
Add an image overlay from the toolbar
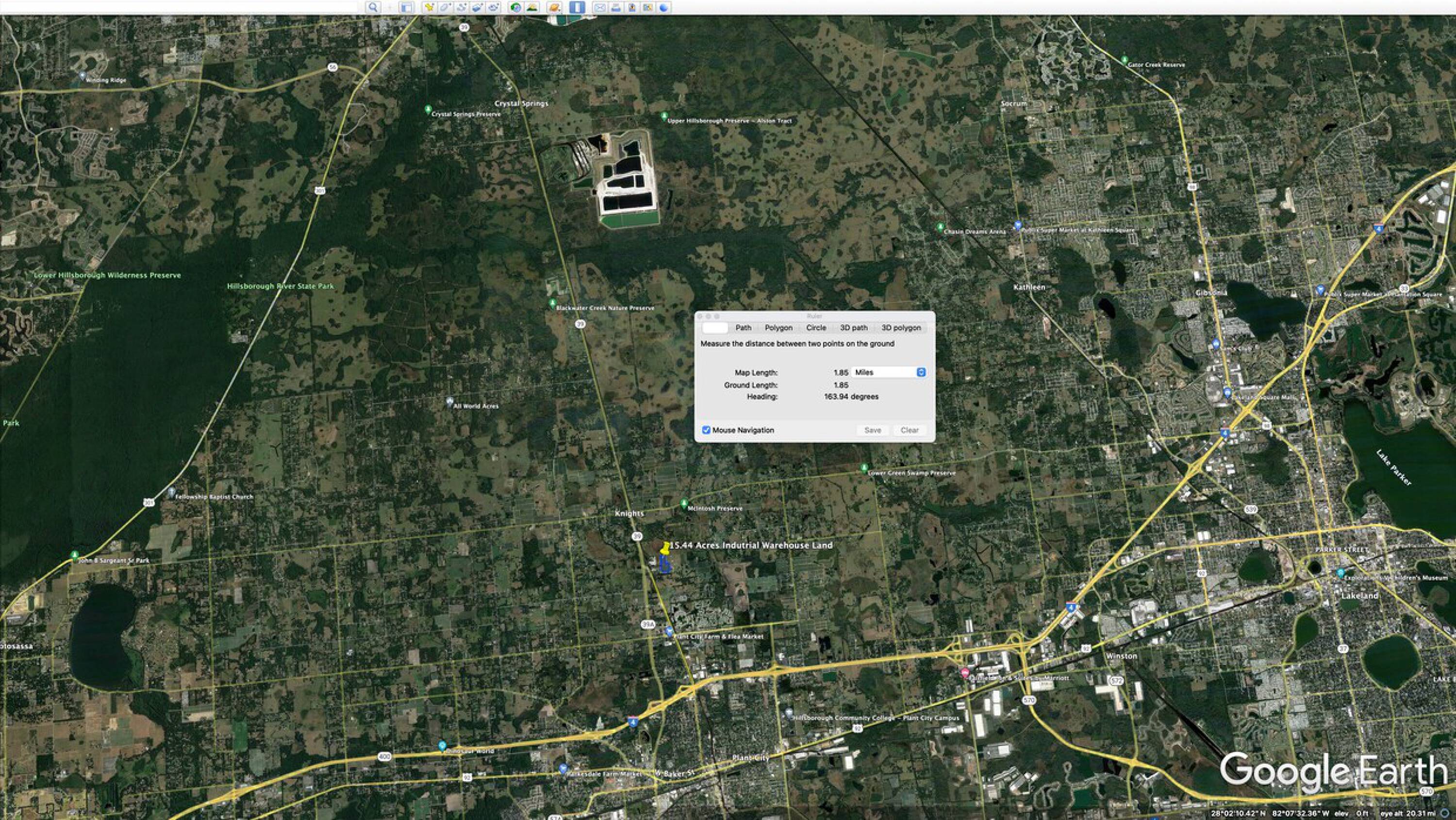coord(478,7)
